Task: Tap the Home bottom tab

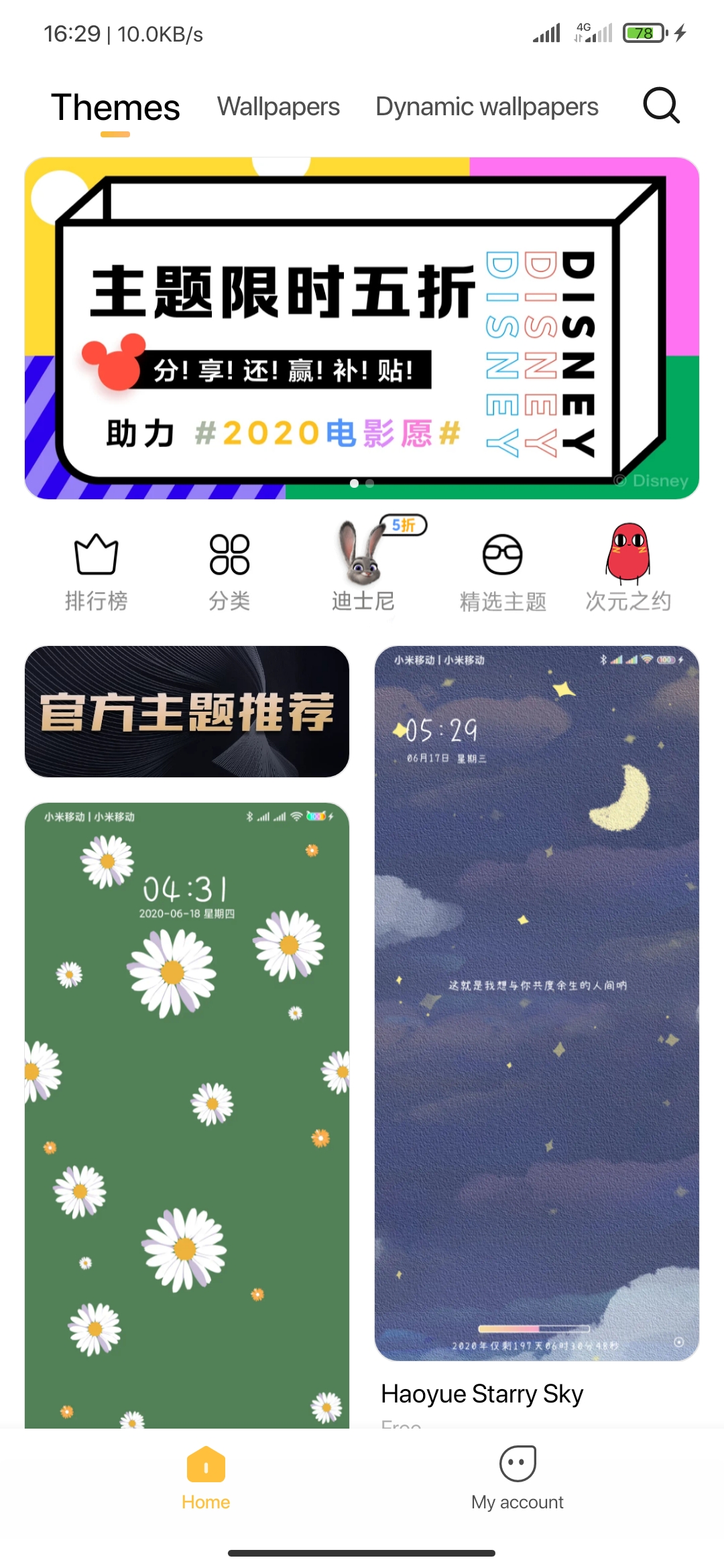Action: tap(206, 1478)
